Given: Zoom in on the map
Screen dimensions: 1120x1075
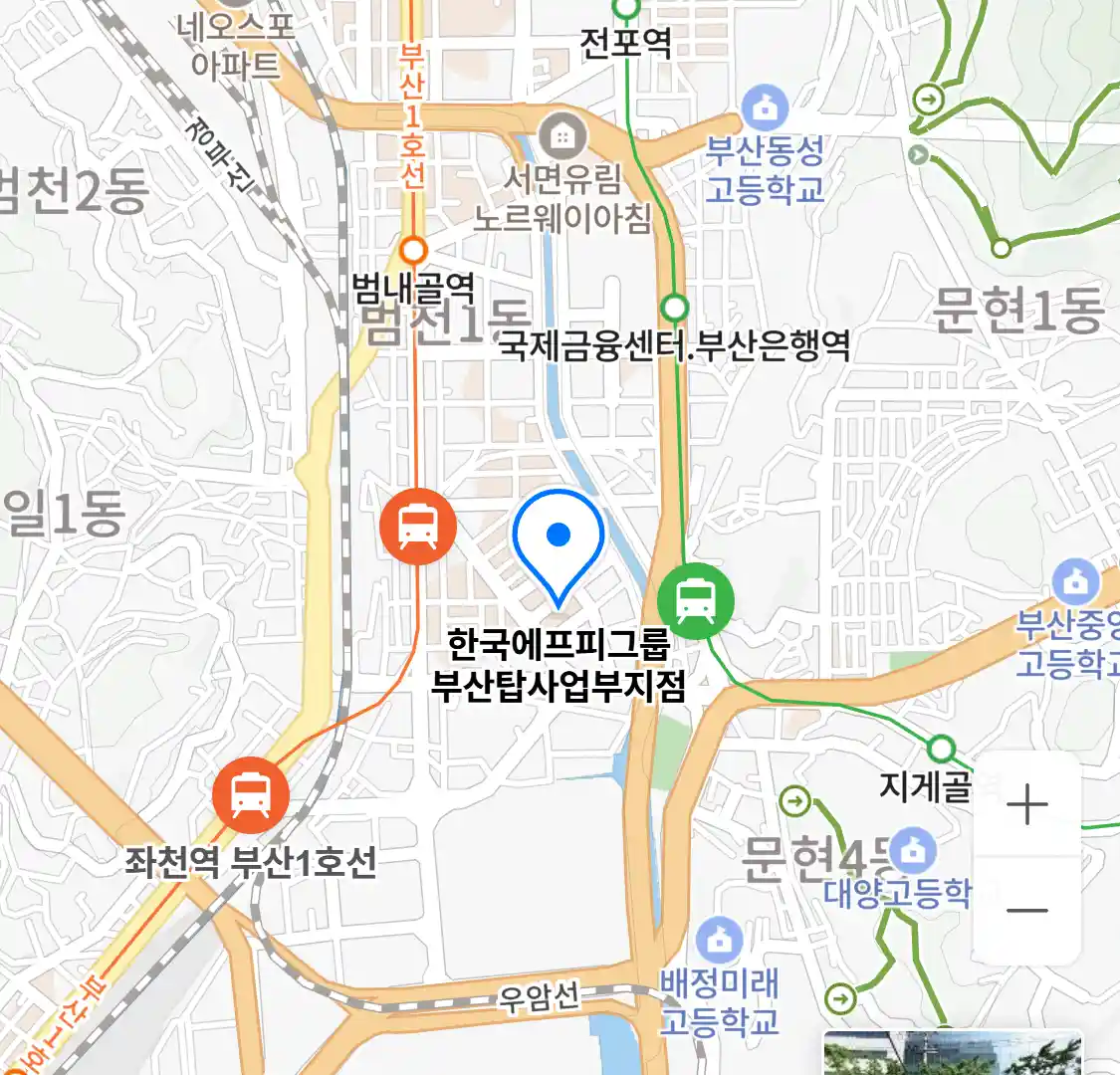Looking at the screenshot, I should tap(1026, 804).
